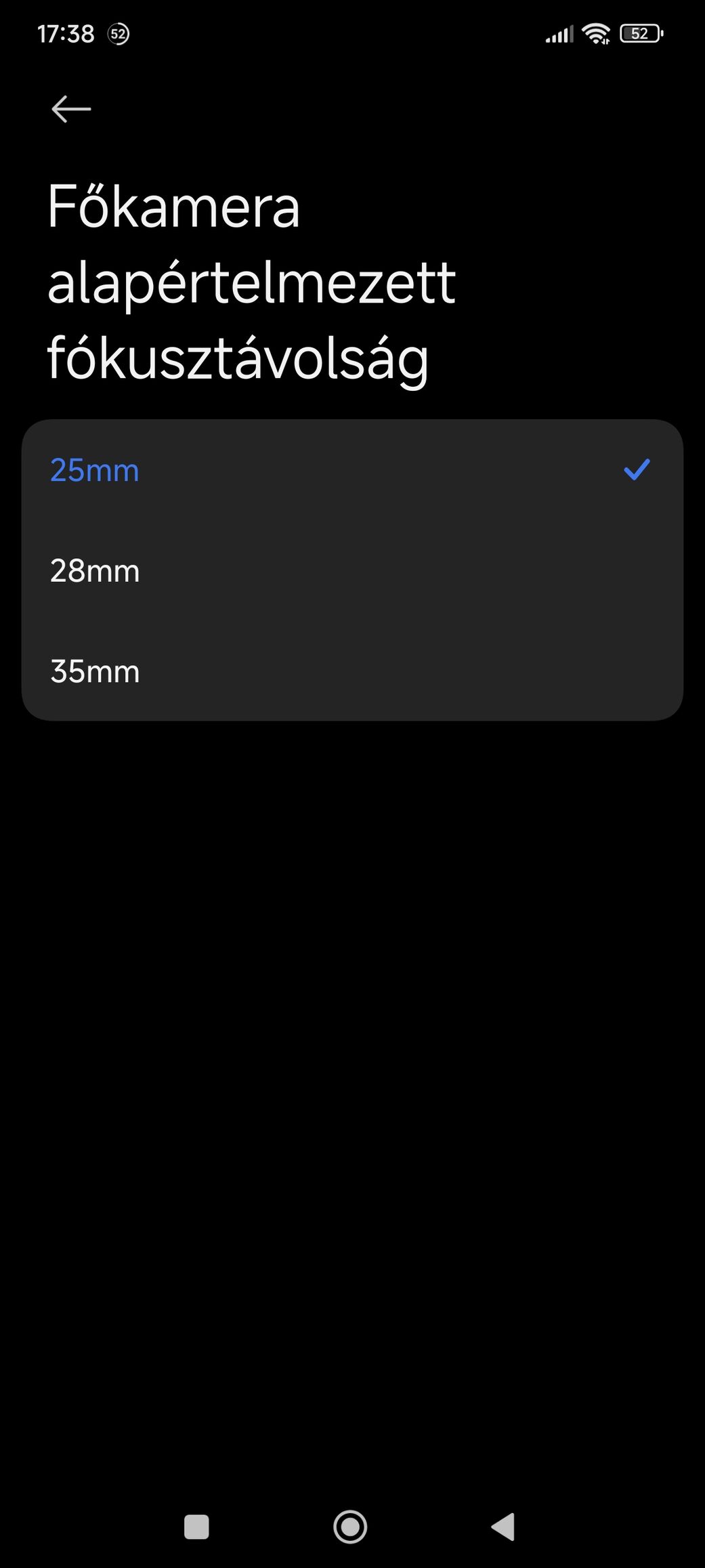Choose the 28mm option

[352, 570]
